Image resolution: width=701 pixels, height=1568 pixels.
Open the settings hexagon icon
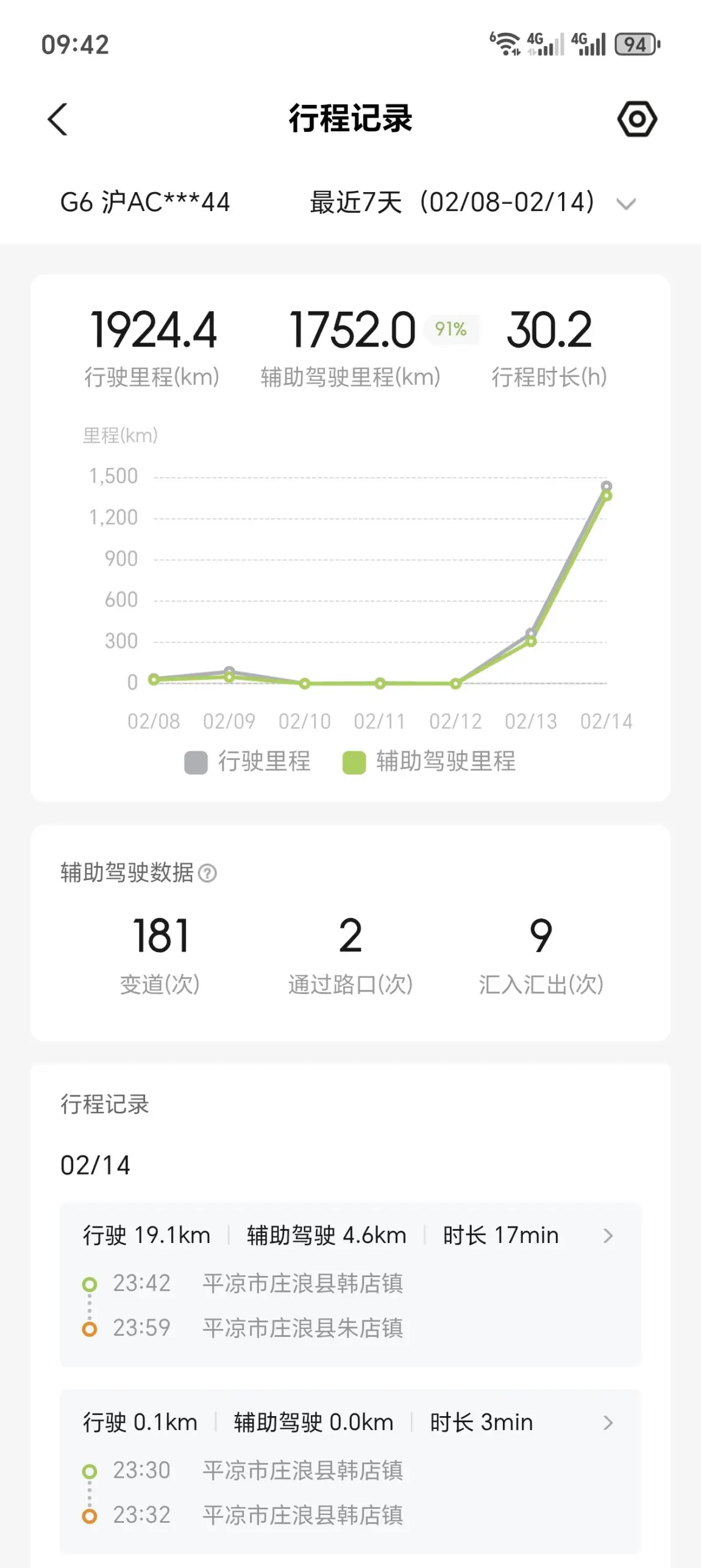point(637,119)
